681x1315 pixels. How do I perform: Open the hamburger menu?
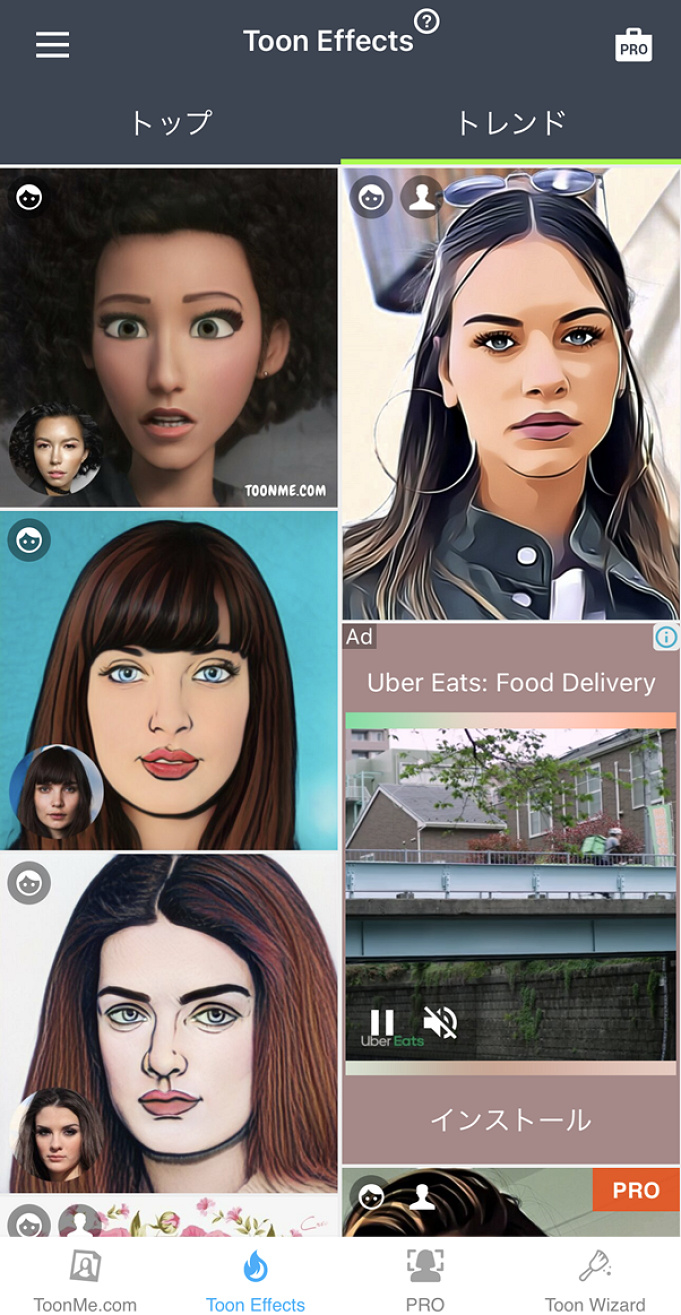(53, 45)
